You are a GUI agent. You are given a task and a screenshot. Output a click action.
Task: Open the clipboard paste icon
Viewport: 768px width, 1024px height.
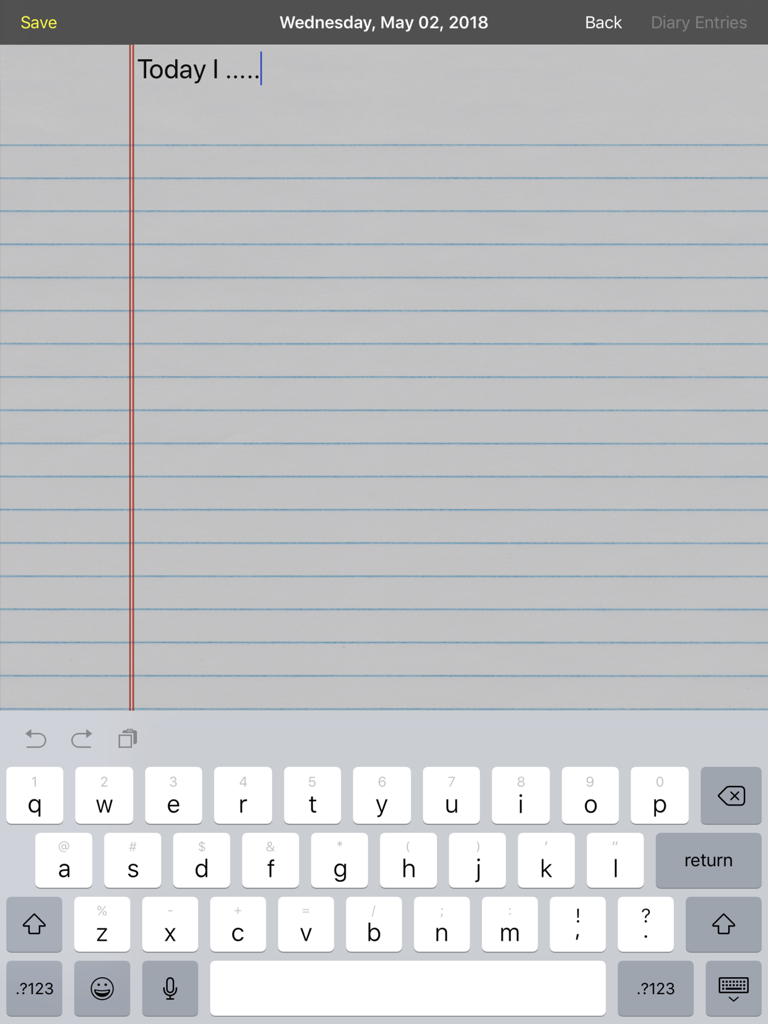click(x=128, y=739)
